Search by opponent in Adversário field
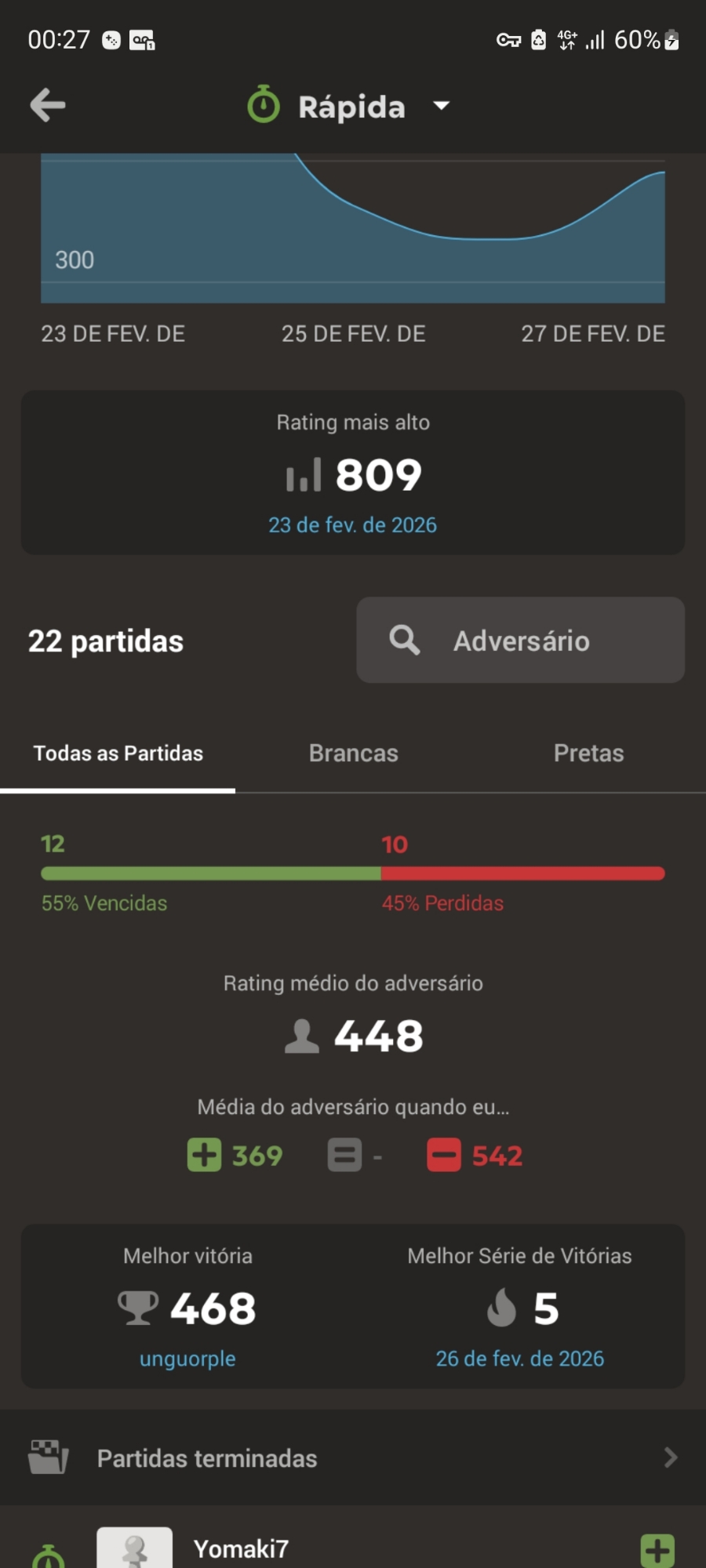706x1568 pixels. point(521,641)
